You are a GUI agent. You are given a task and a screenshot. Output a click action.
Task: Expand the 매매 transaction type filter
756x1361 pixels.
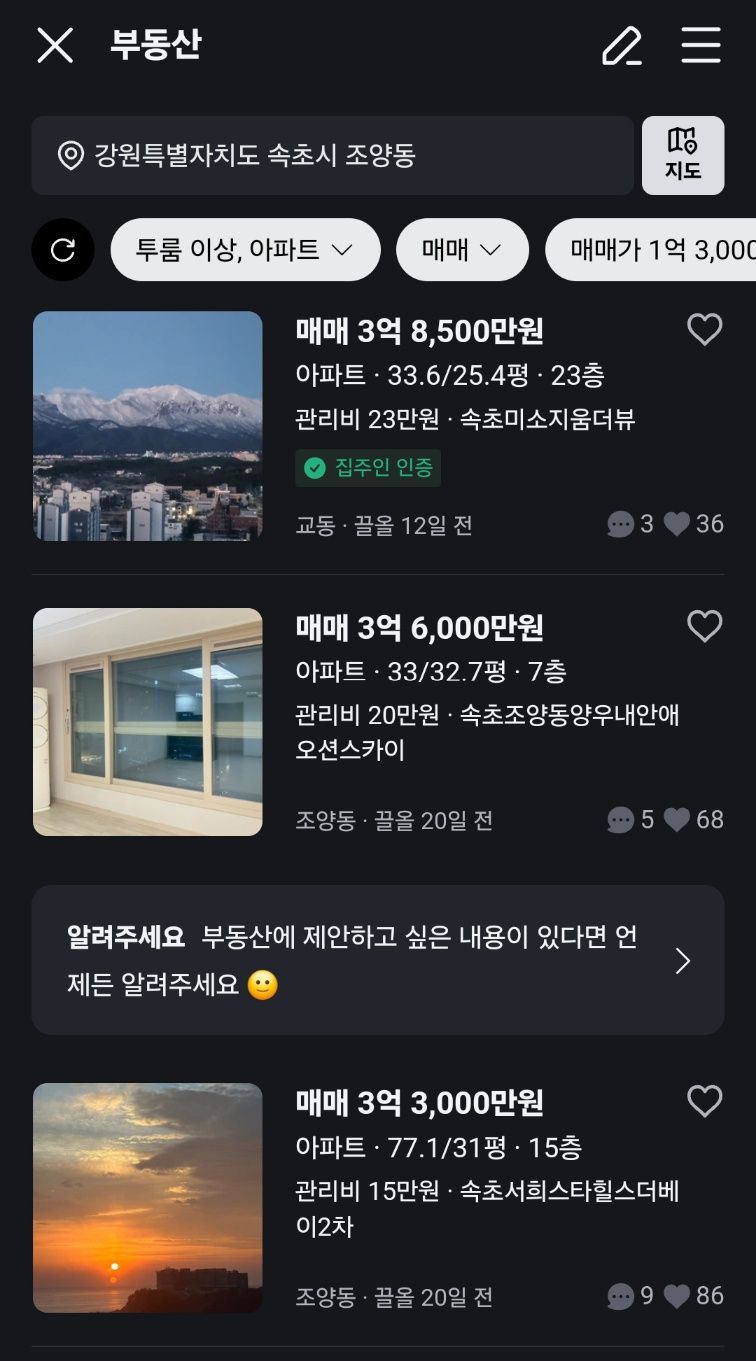point(462,250)
